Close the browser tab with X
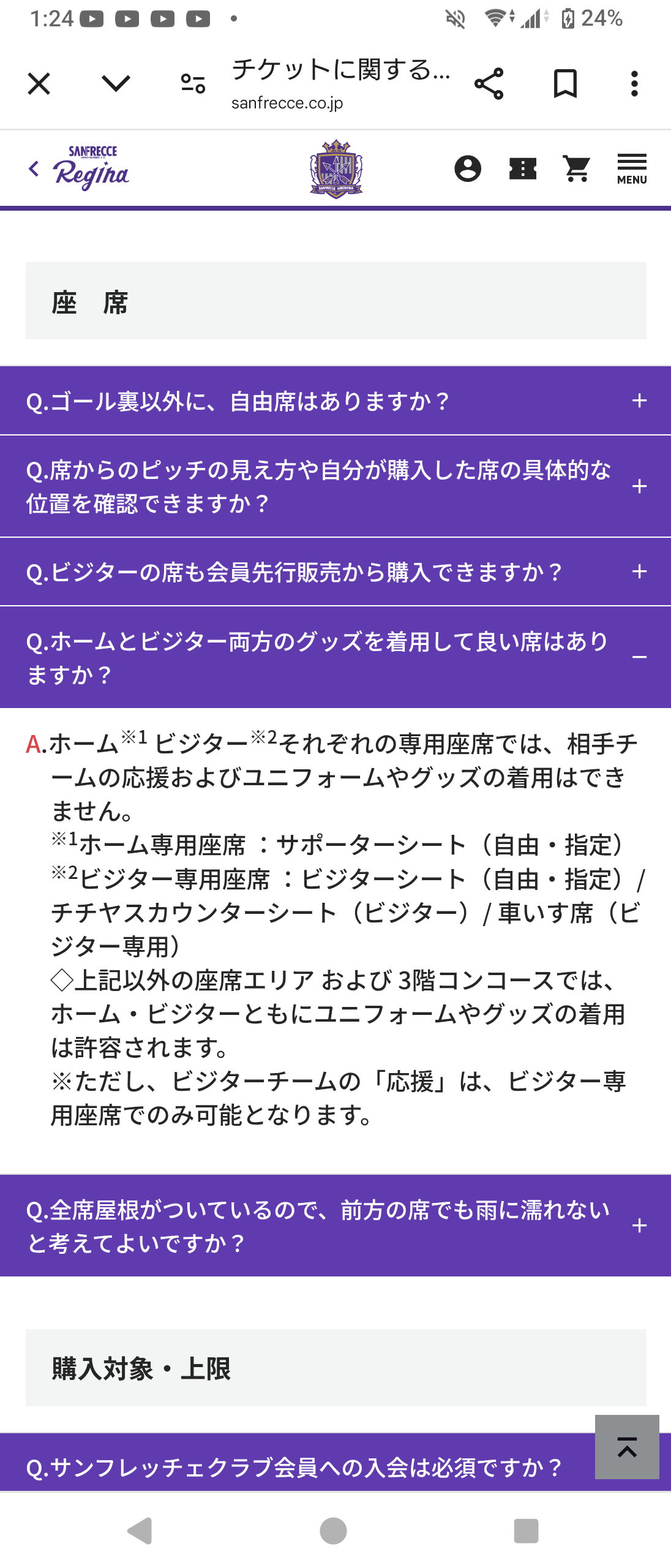Viewport: 671px width, 1568px height. pyautogui.click(x=39, y=84)
